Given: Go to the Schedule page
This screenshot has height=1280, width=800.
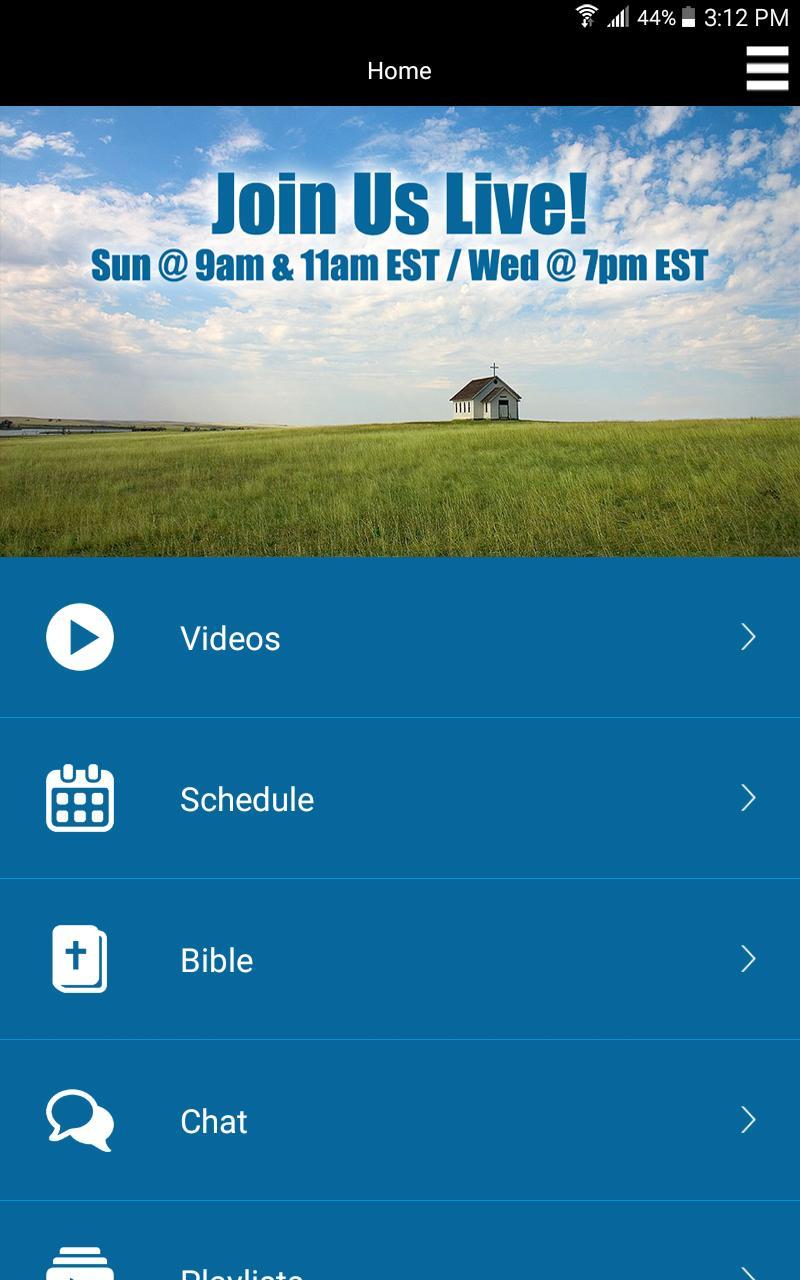Looking at the screenshot, I should click(400, 799).
